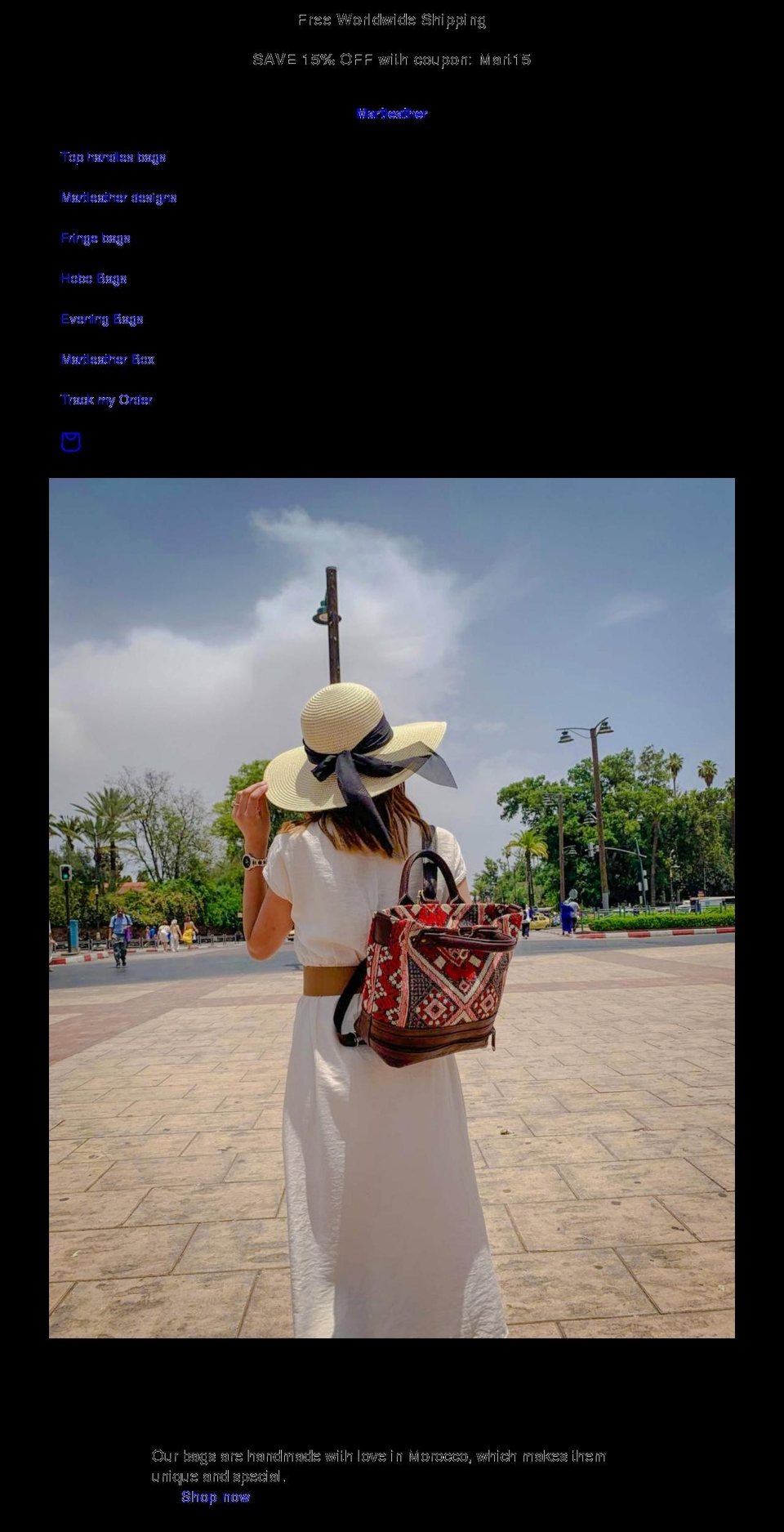This screenshot has height=1532, width=784.
Task: Select Track my Order
Action: tap(106, 400)
